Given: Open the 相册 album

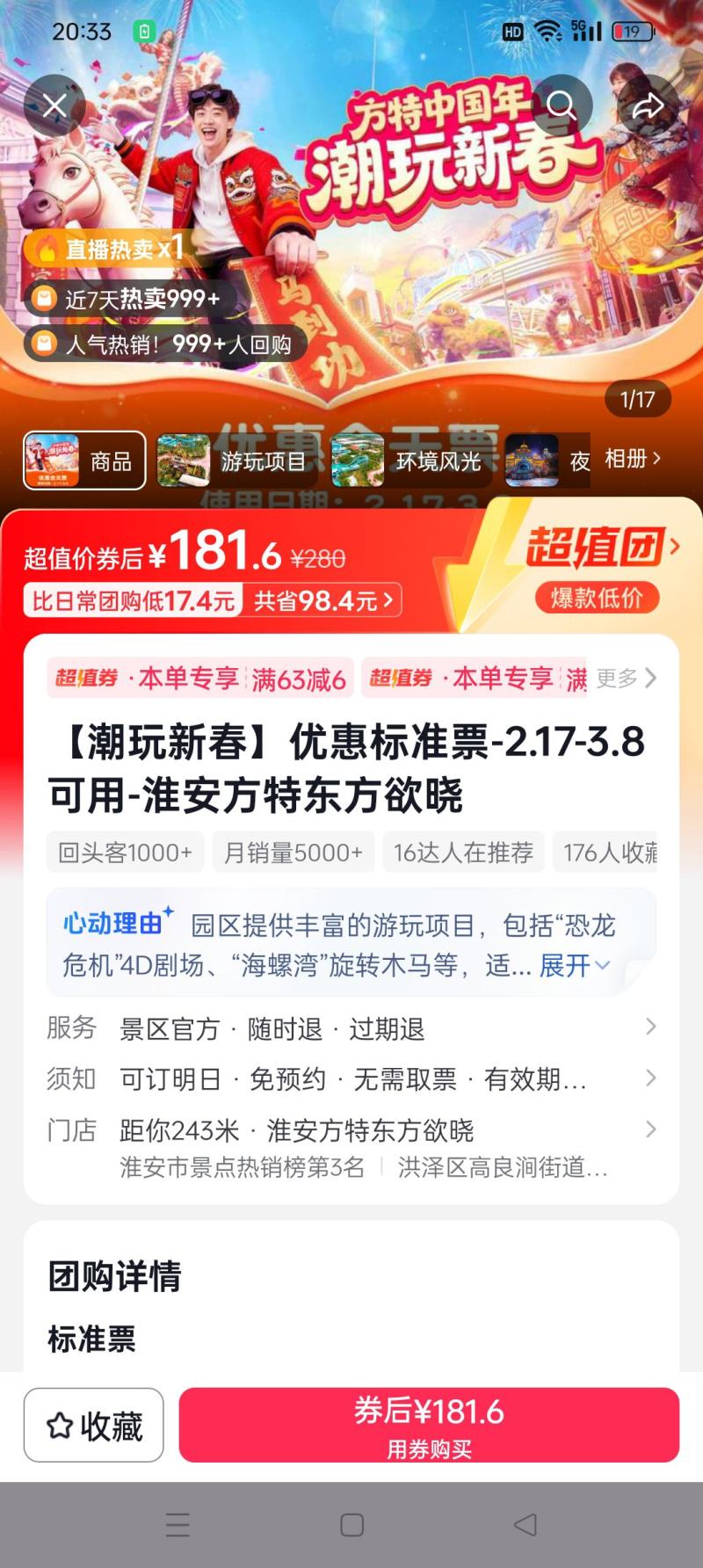Looking at the screenshot, I should point(633,459).
